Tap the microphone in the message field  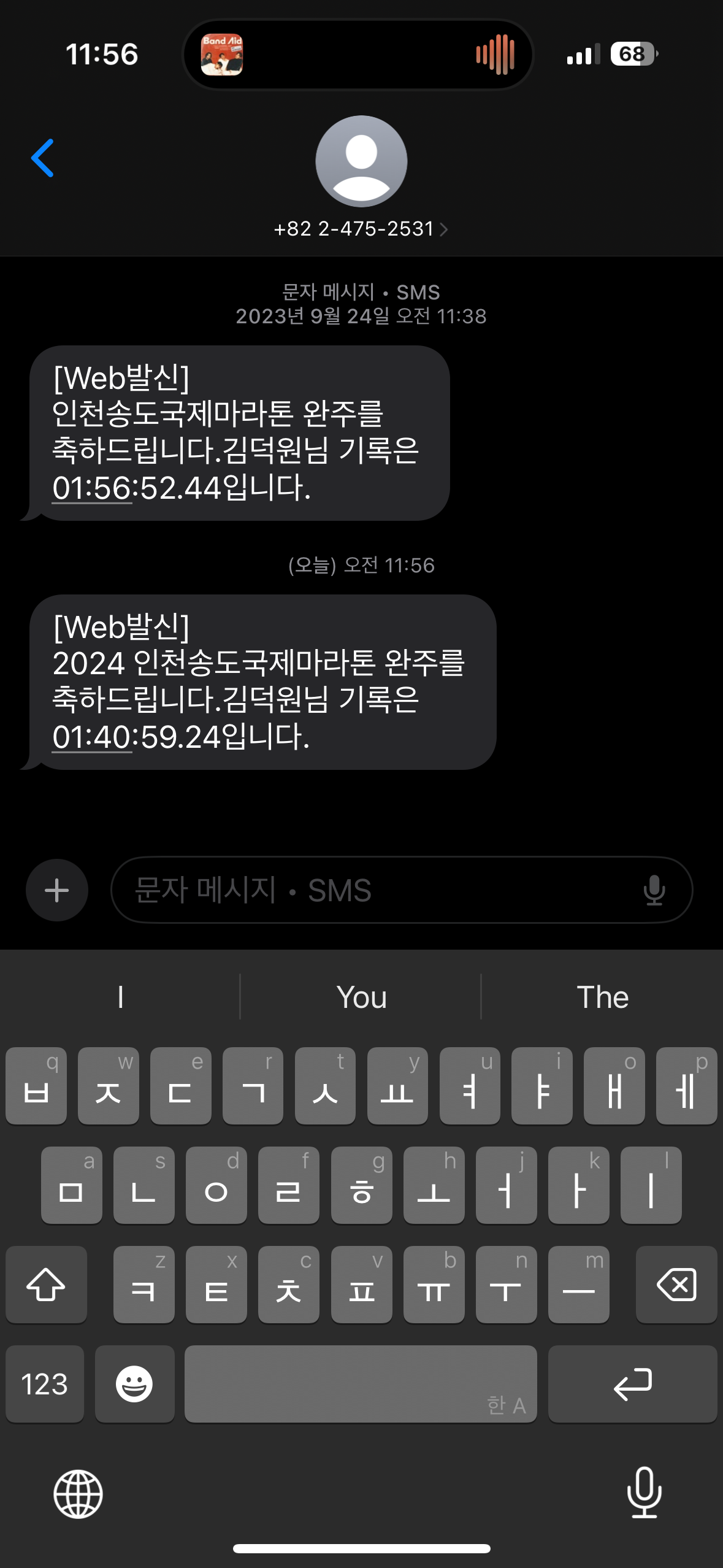point(654,890)
